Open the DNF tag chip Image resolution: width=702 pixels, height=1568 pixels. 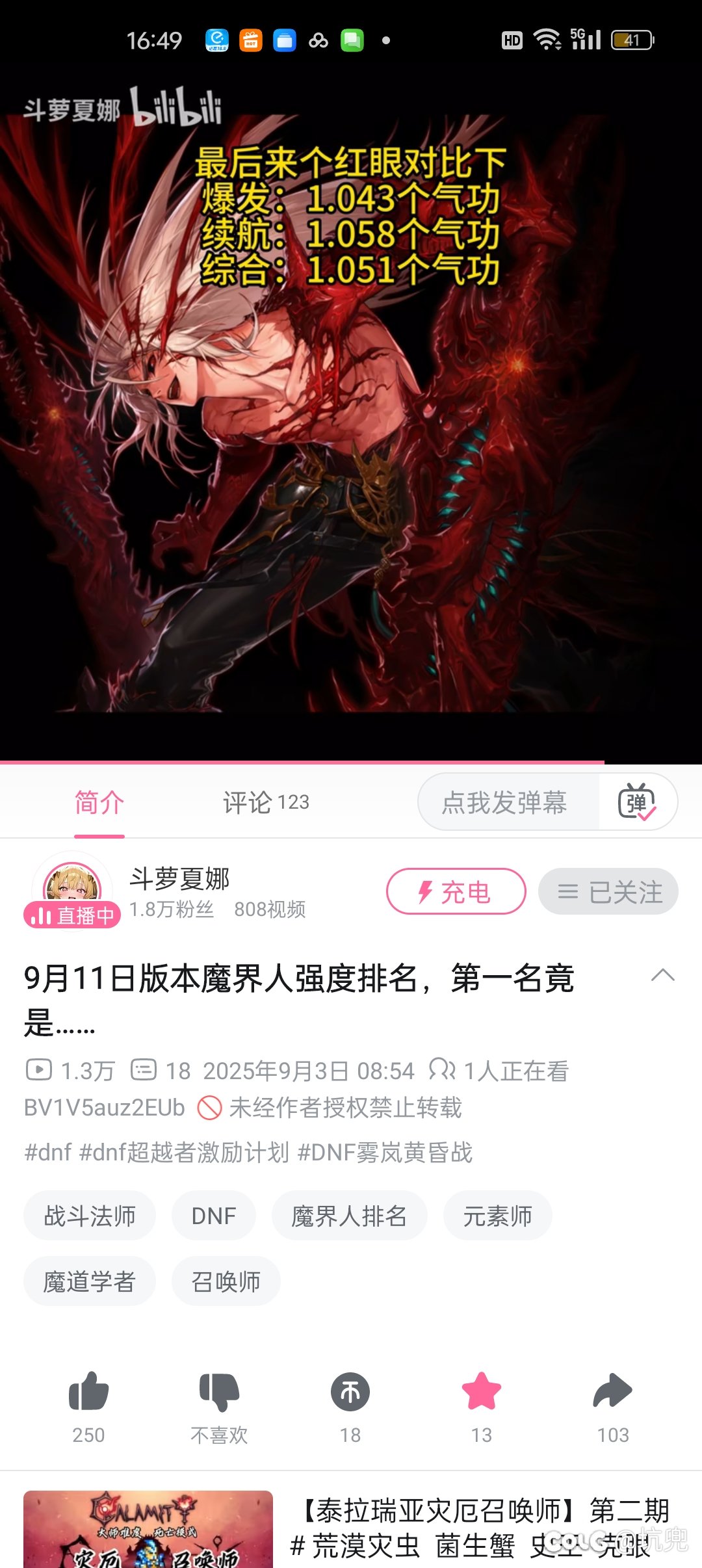pyautogui.click(x=213, y=1216)
